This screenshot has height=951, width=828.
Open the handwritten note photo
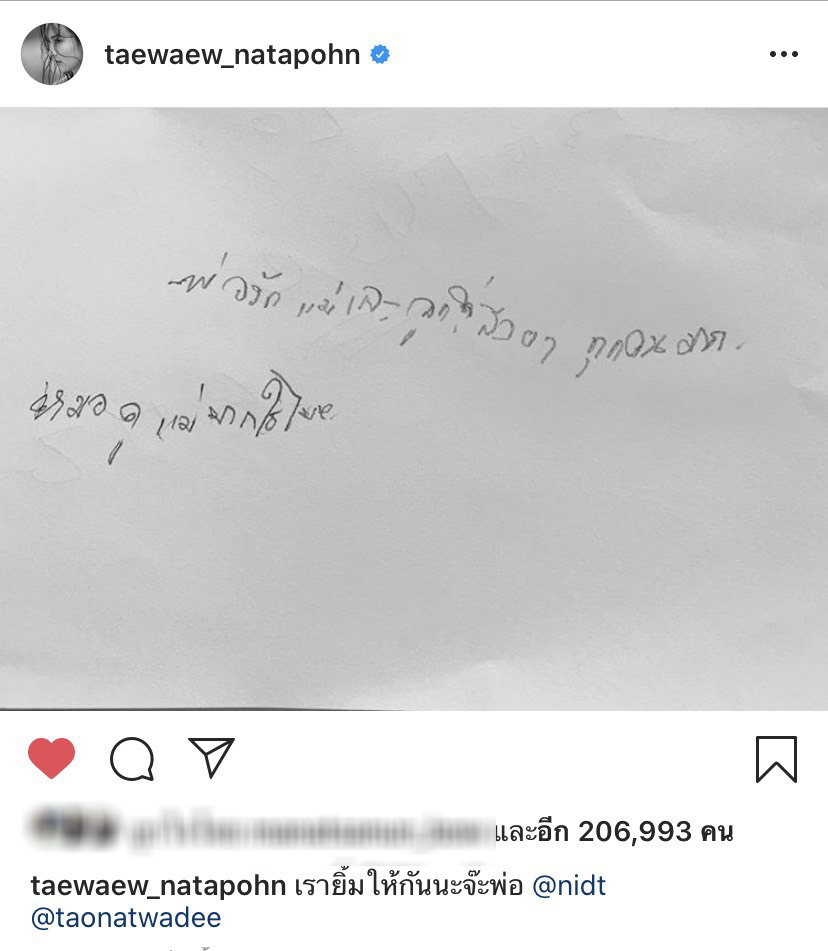[414, 409]
